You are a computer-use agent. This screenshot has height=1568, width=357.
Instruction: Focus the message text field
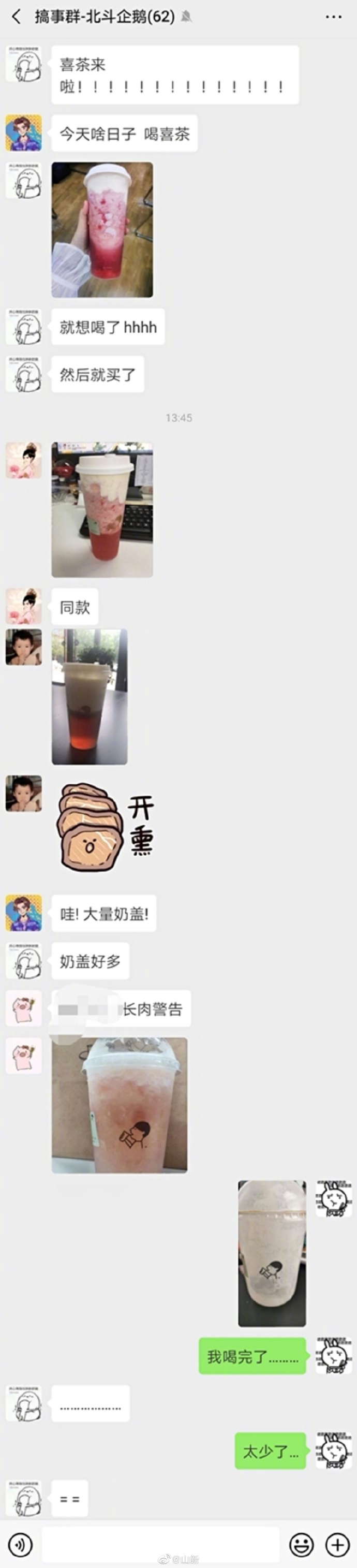[160, 1544]
